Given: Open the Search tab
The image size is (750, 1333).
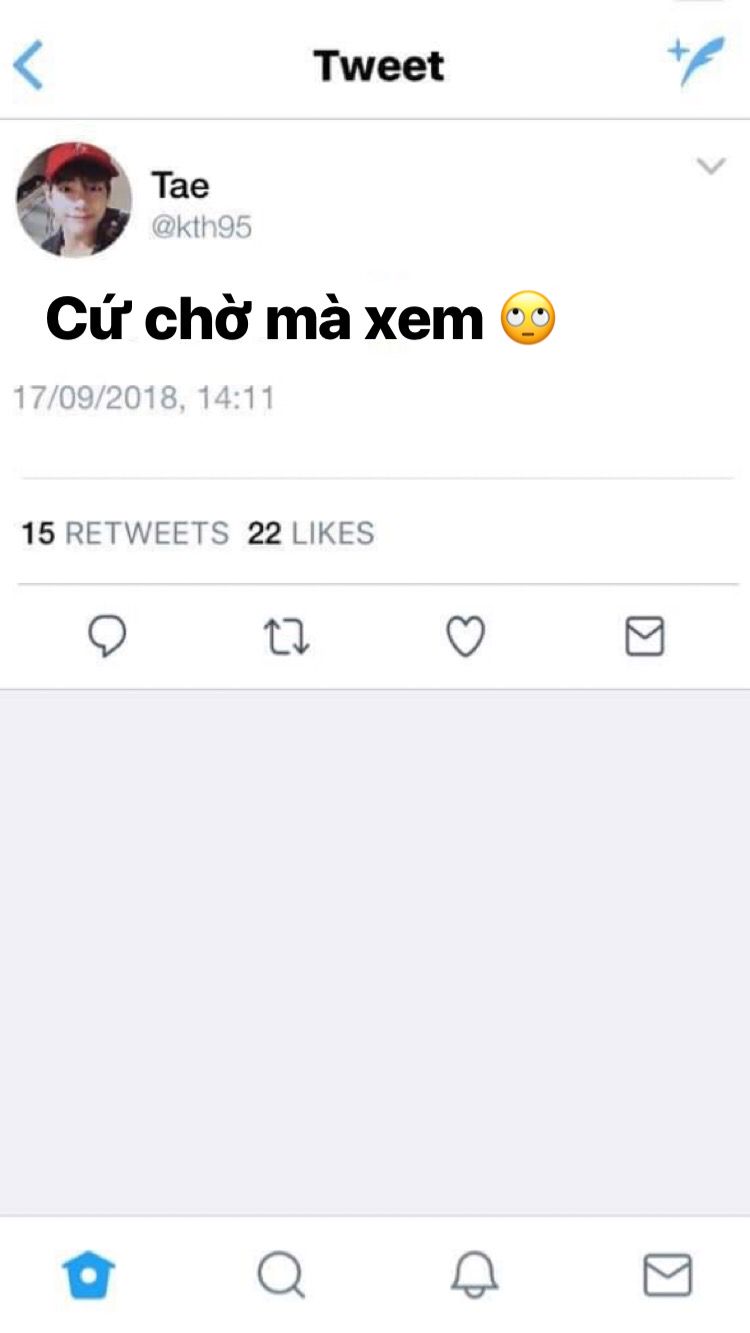Looking at the screenshot, I should click(x=281, y=1275).
